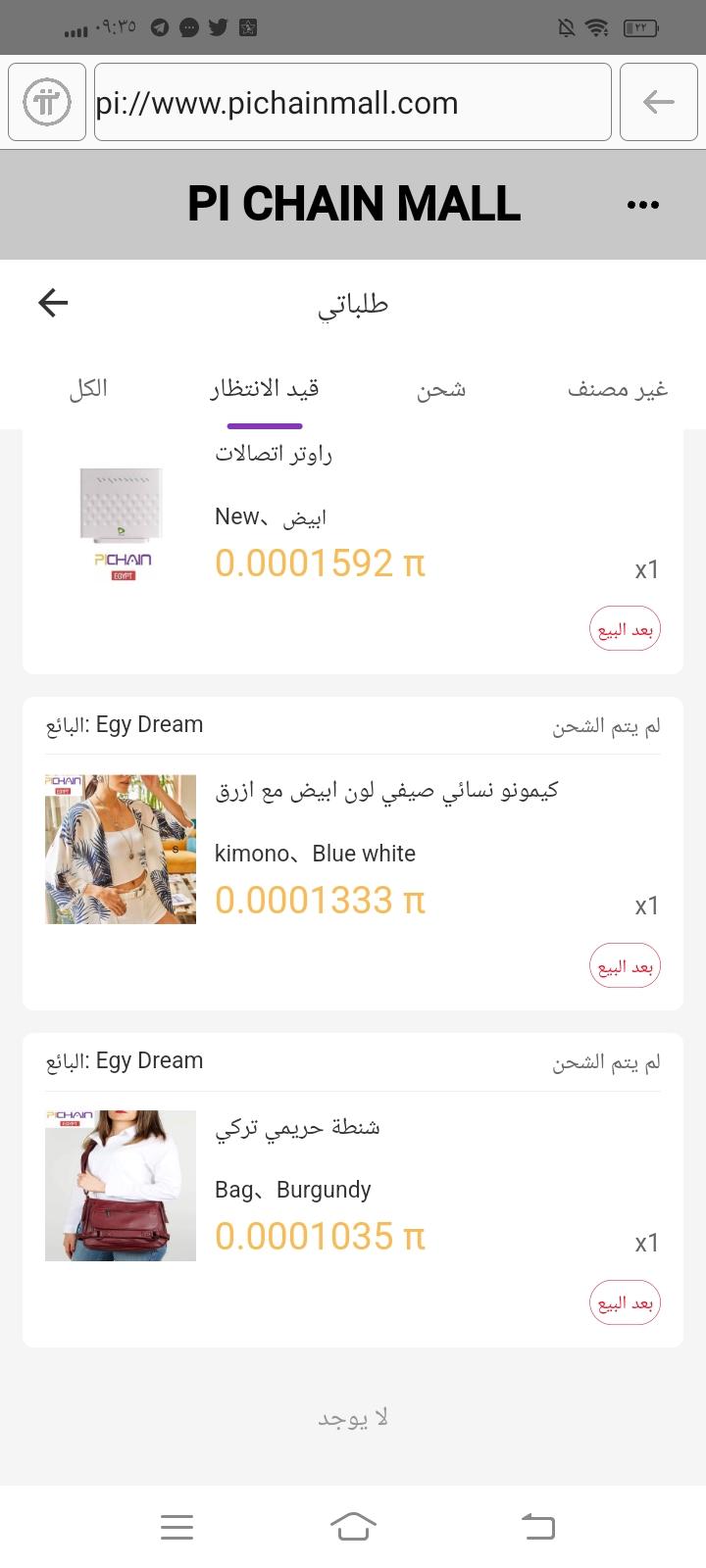Show orders under the شحن tab
This screenshot has width=706, height=1568.
pyautogui.click(x=441, y=389)
